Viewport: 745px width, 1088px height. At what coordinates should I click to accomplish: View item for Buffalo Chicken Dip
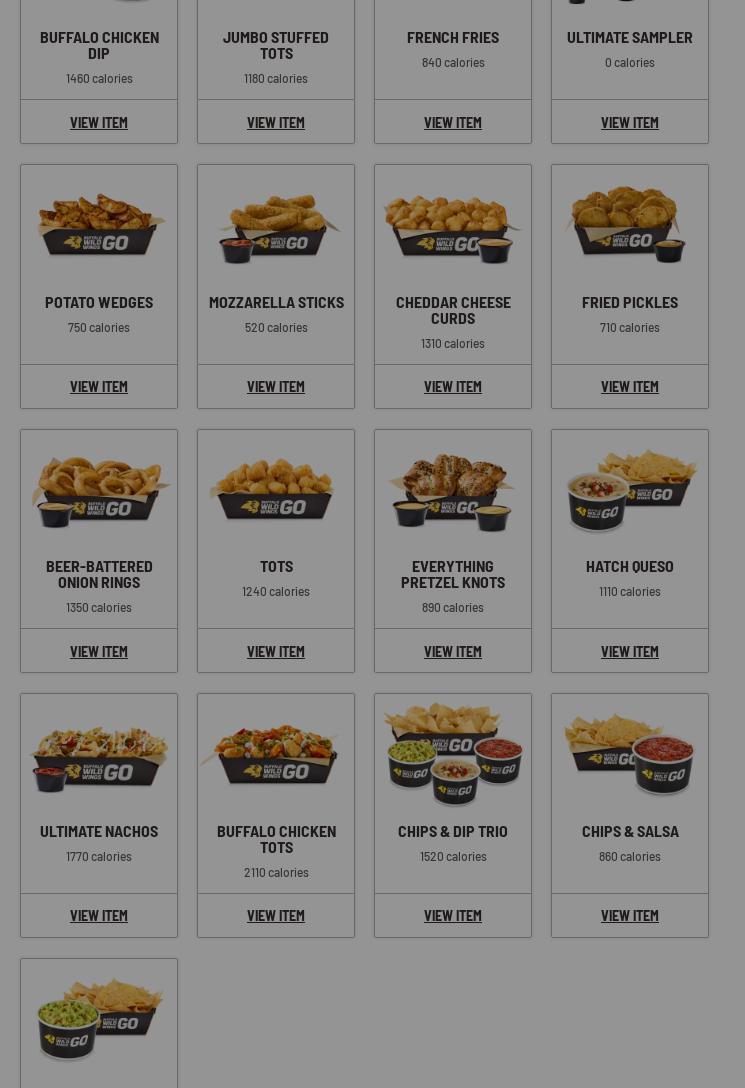point(98,122)
